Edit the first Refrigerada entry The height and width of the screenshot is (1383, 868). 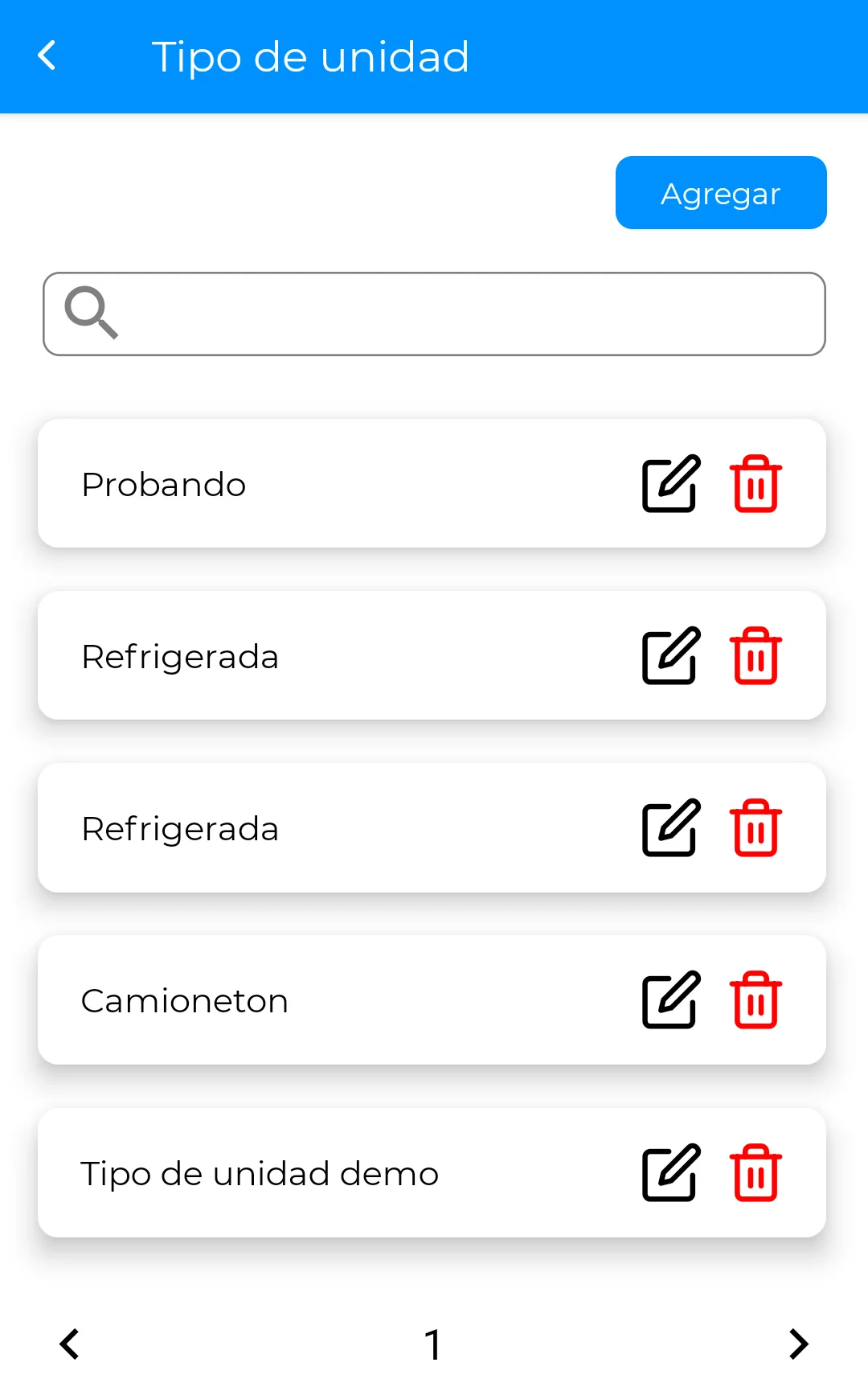[x=669, y=655]
